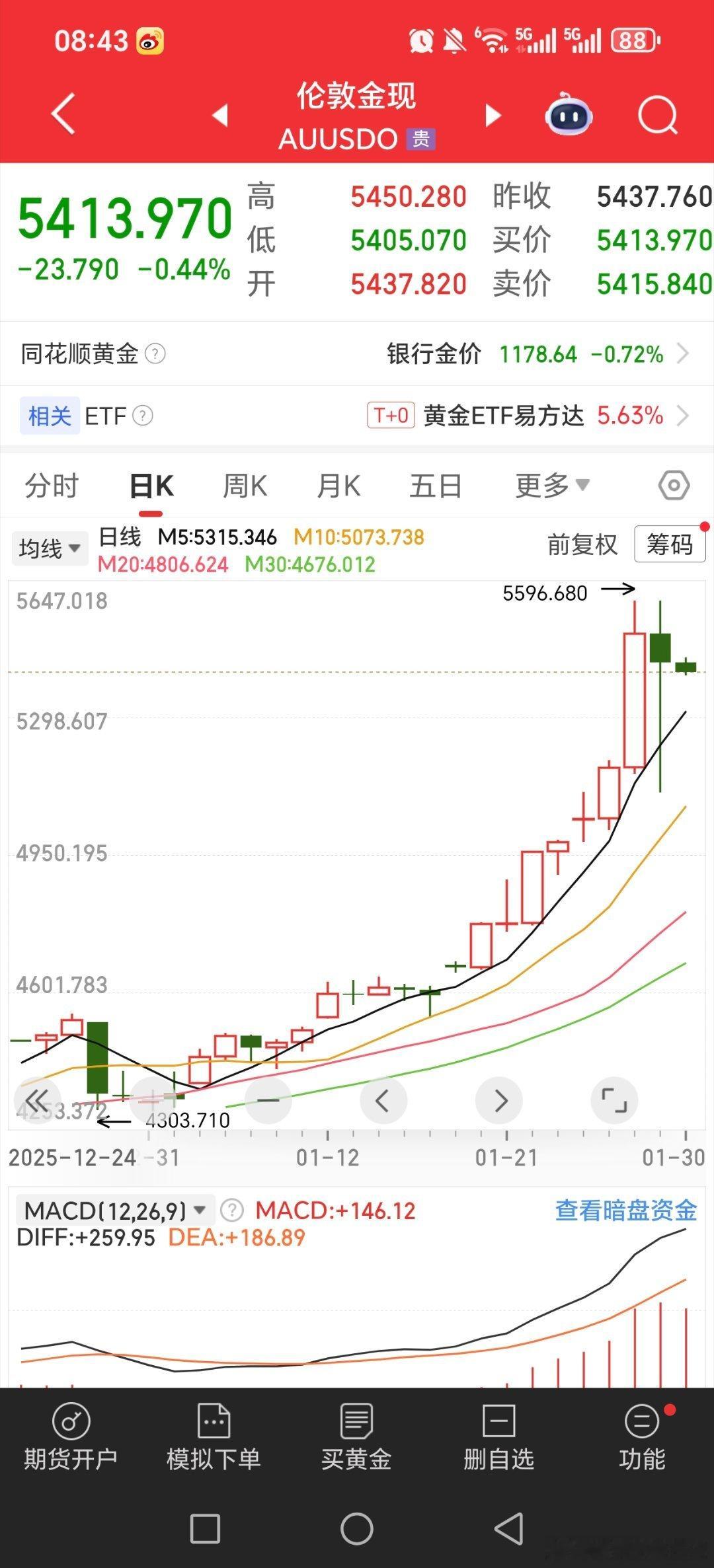
Task: Open 查看暗盘资金 dark pool funds link
Action: [626, 1209]
